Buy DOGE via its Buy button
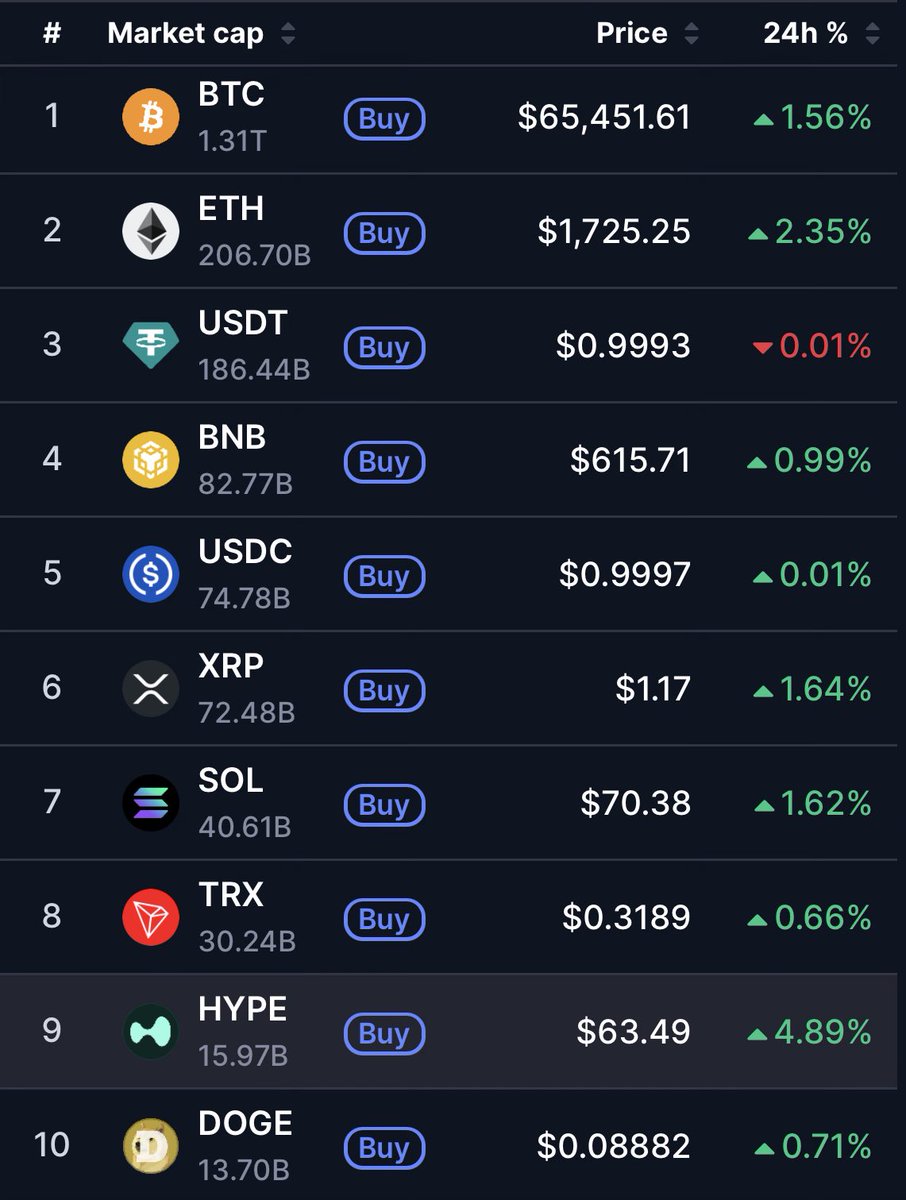This screenshot has height=1200, width=906. click(384, 1148)
